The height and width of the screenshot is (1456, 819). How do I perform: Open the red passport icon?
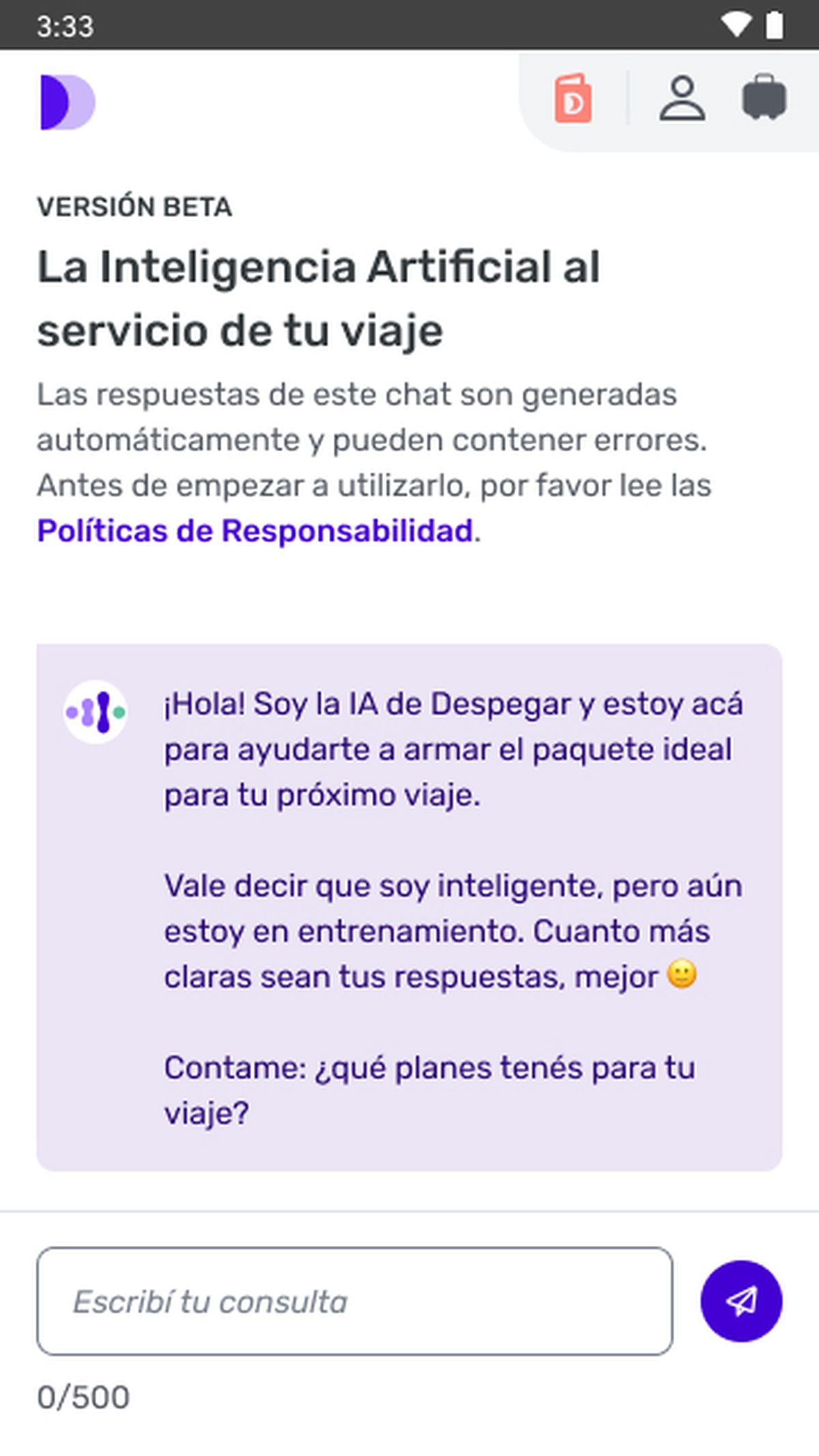(573, 99)
